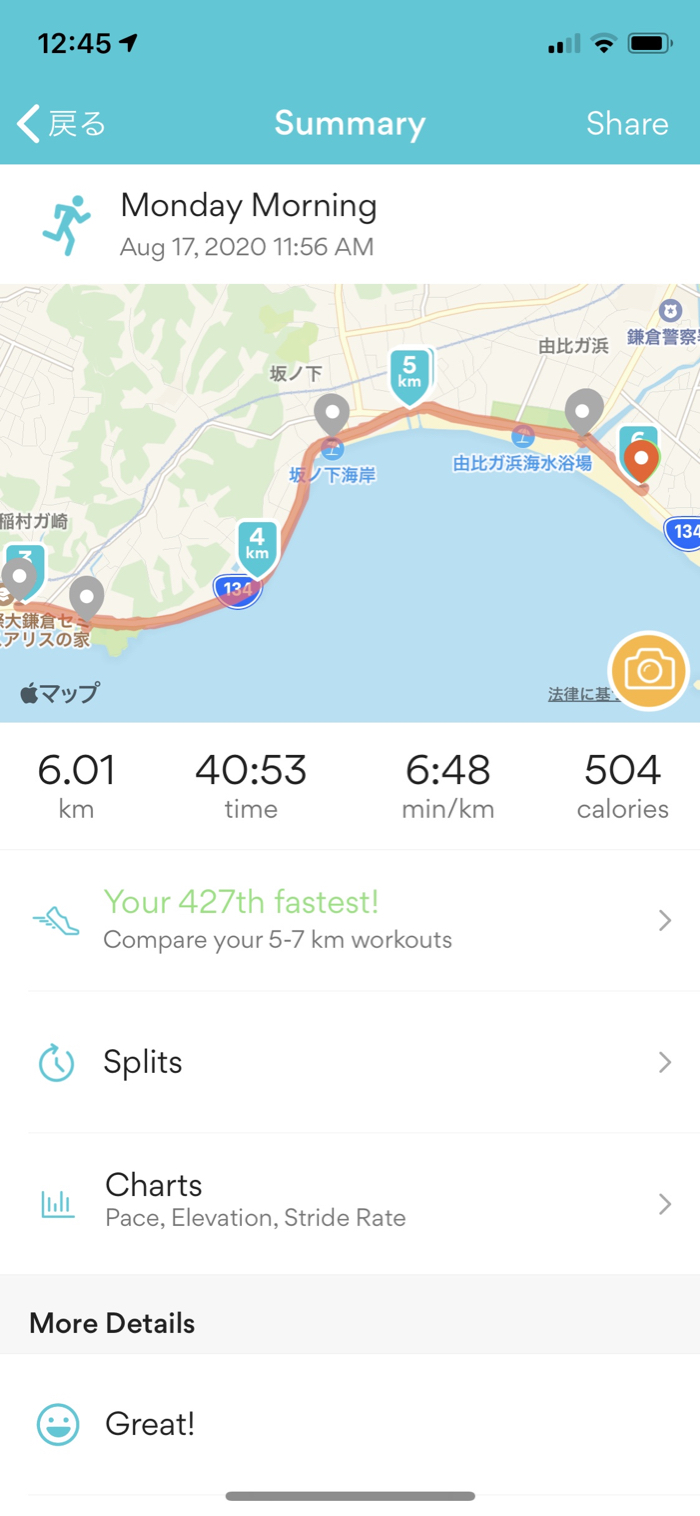Add a photo with the camera button
Screen dimensions: 700x1516
coord(649,671)
